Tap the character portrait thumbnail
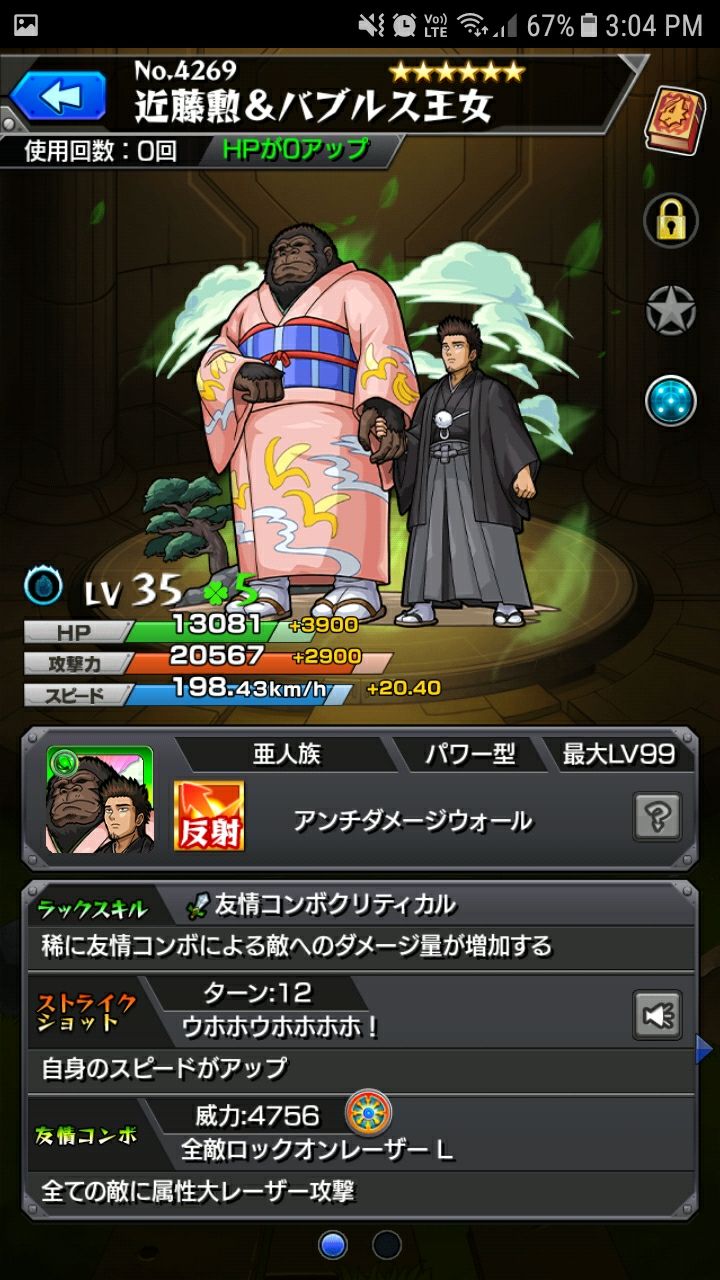The image size is (720, 1280). 99,800
